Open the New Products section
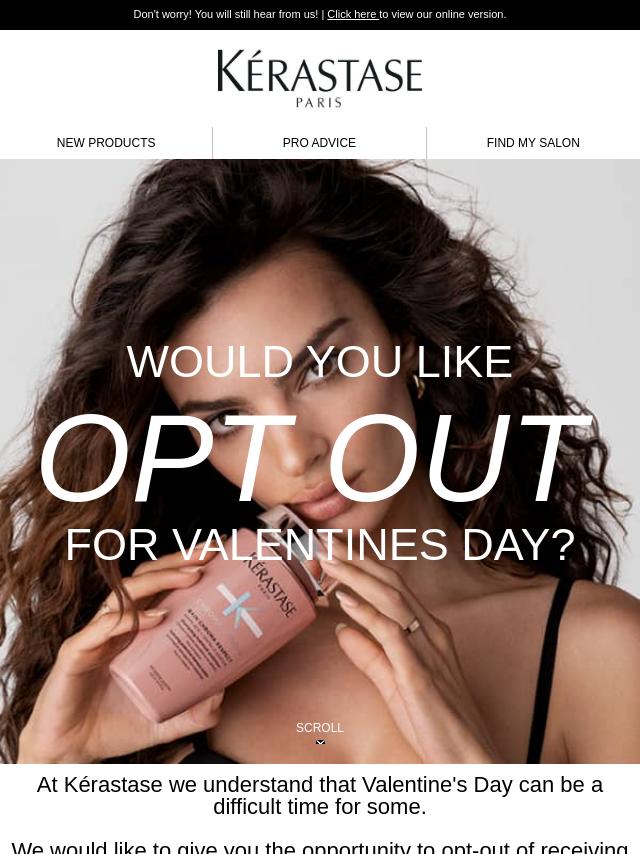 point(106,143)
